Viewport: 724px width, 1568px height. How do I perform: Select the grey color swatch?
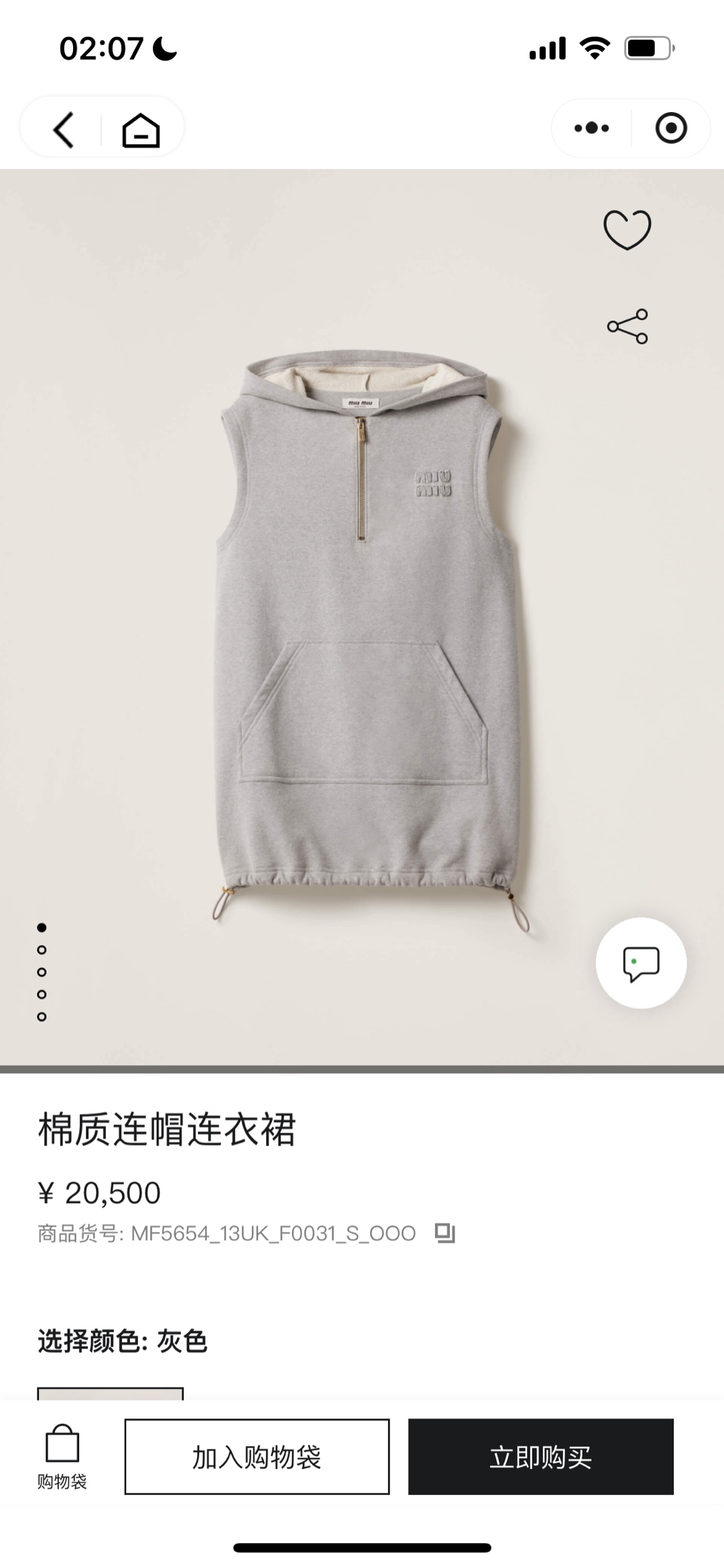pos(110,1393)
